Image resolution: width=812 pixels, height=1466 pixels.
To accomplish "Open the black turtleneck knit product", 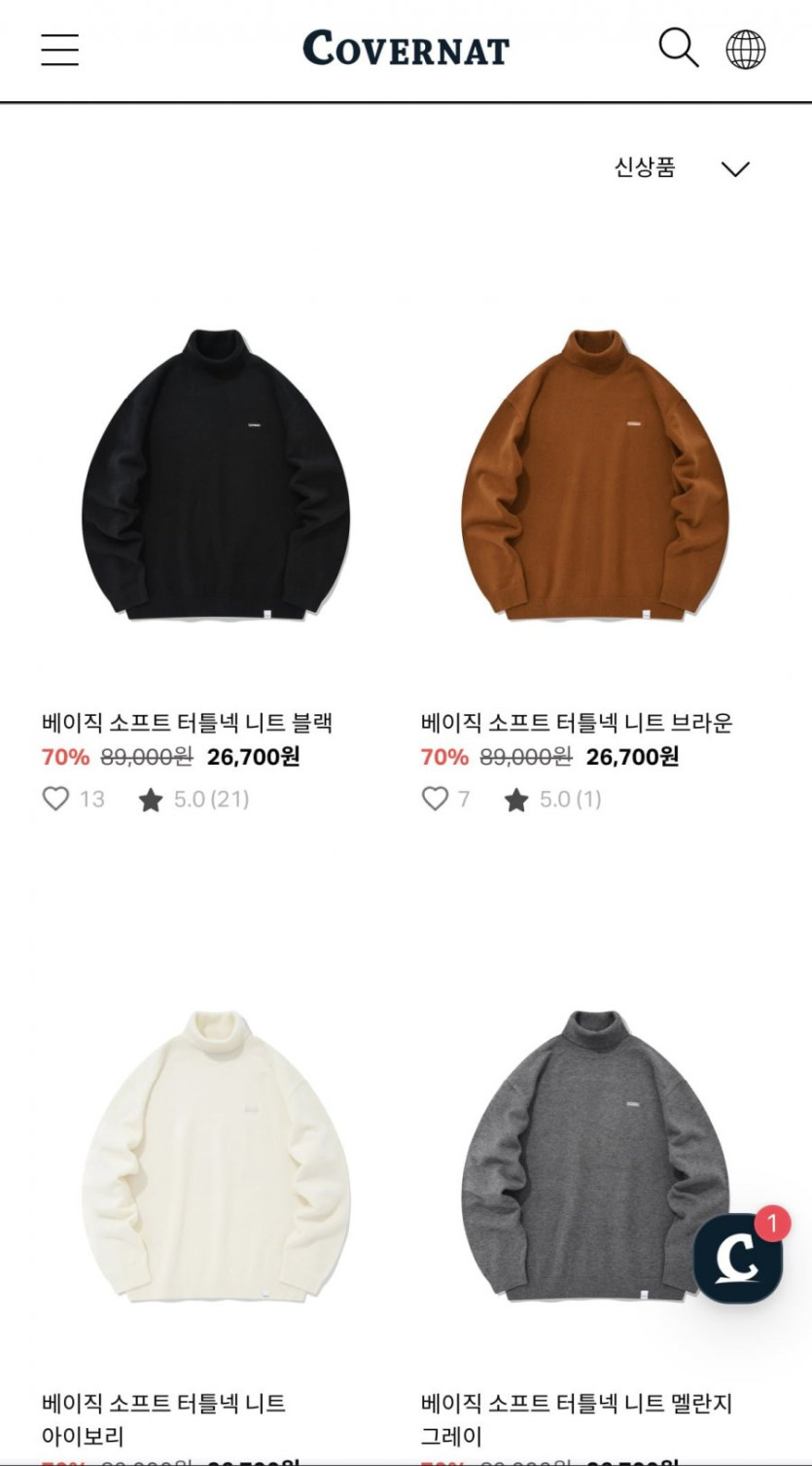I will (215, 474).
